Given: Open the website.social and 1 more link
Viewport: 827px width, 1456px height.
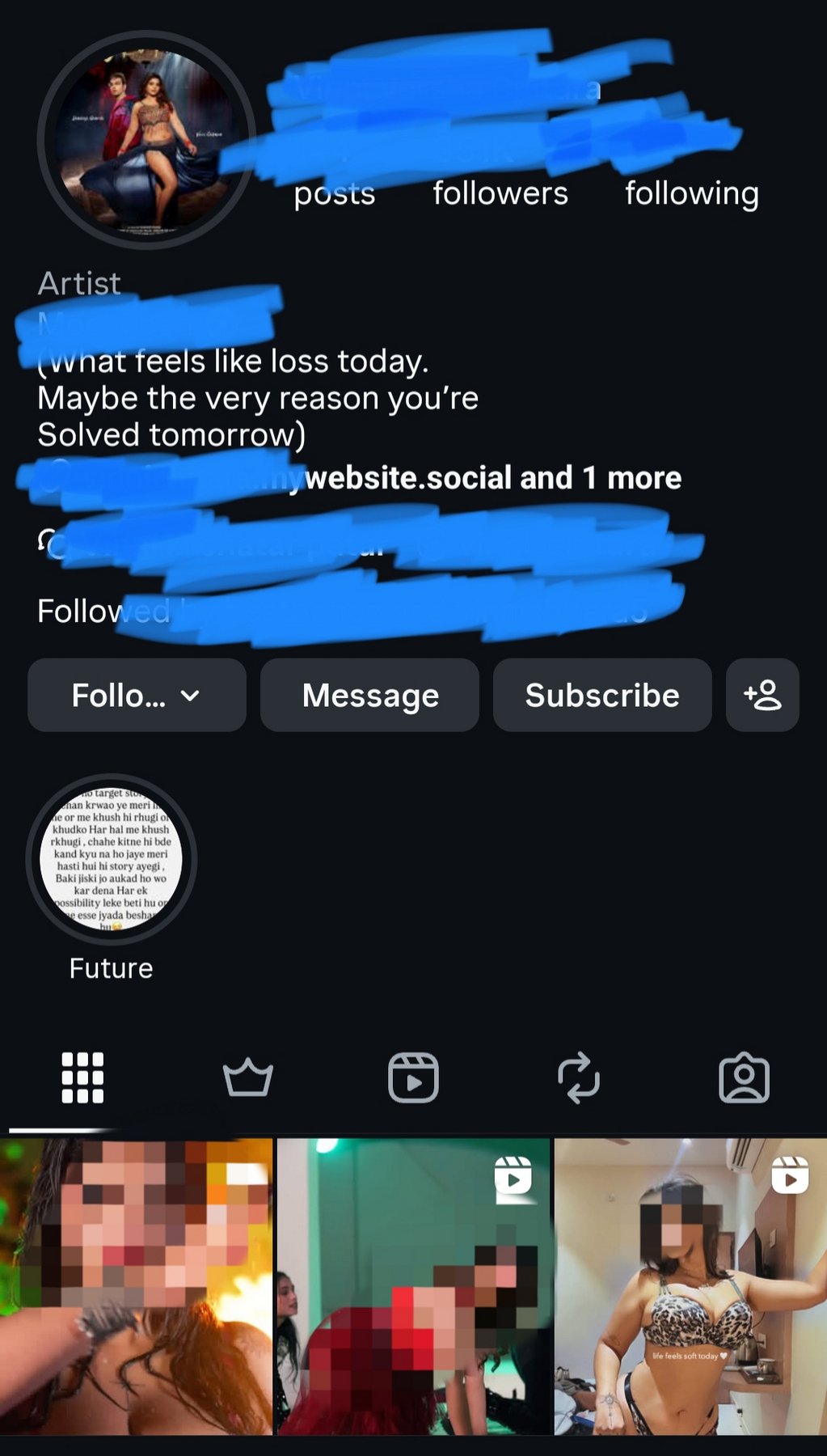Looking at the screenshot, I should click(x=492, y=478).
